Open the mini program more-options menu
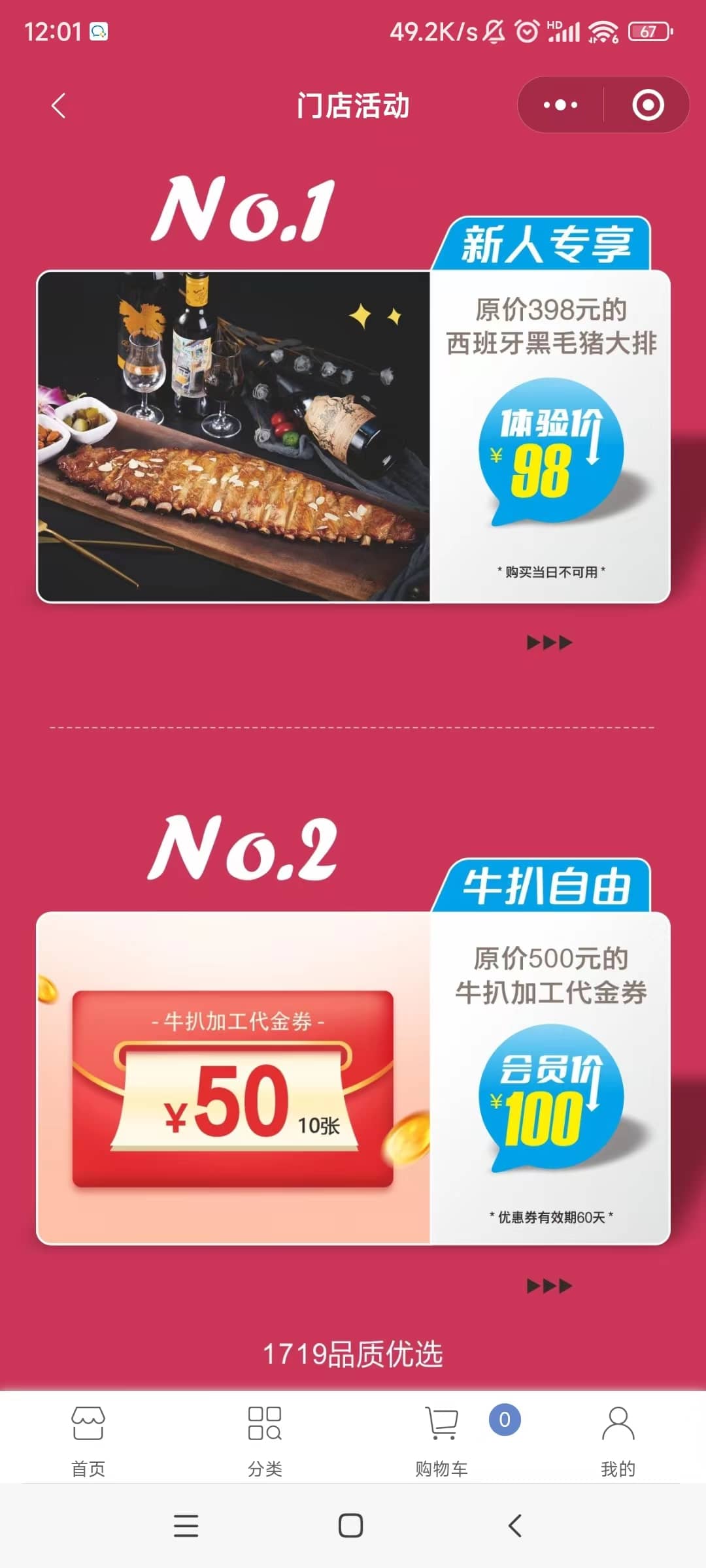This screenshot has height=1568, width=706. tap(561, 105)
